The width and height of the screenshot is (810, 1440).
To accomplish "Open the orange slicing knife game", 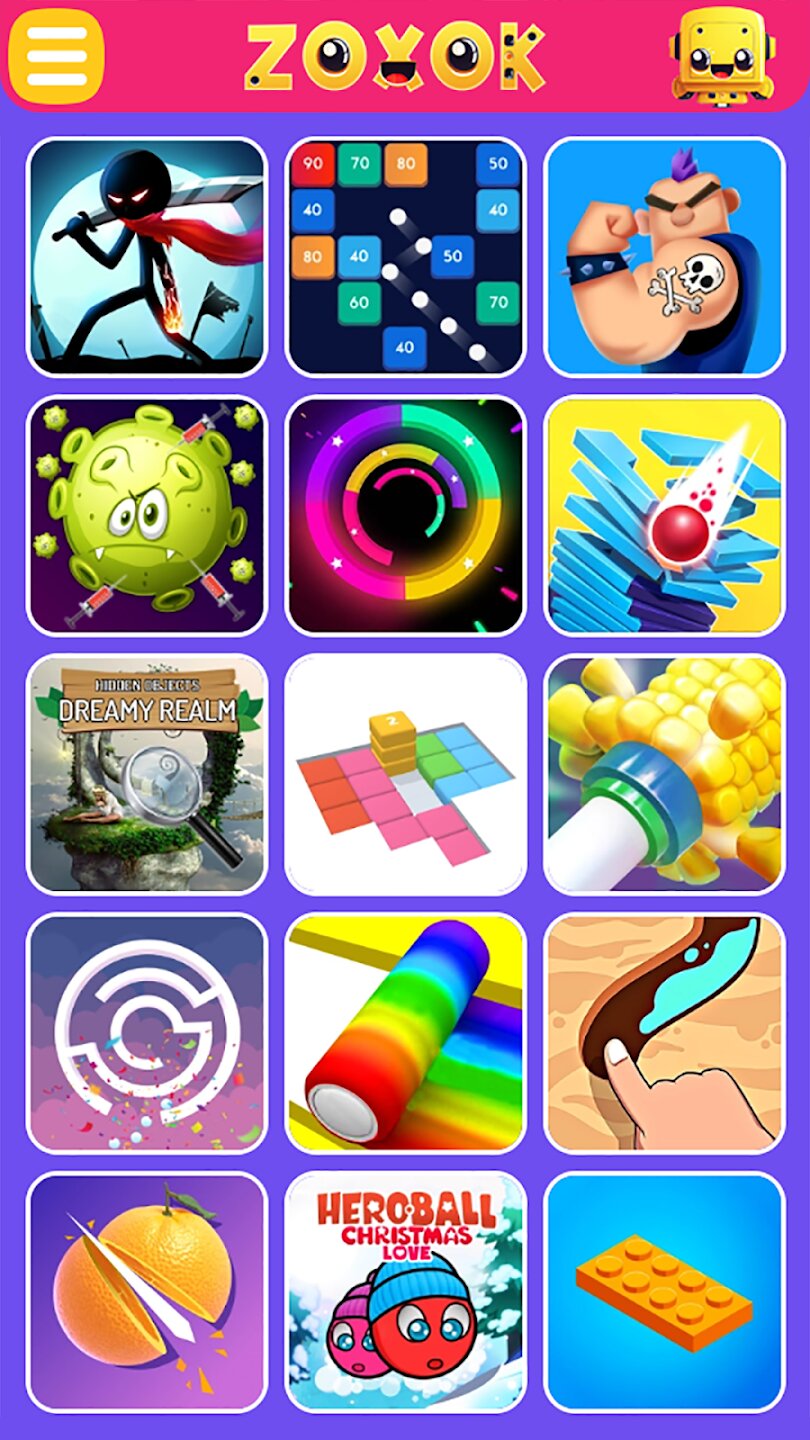I will (147, 1291).
